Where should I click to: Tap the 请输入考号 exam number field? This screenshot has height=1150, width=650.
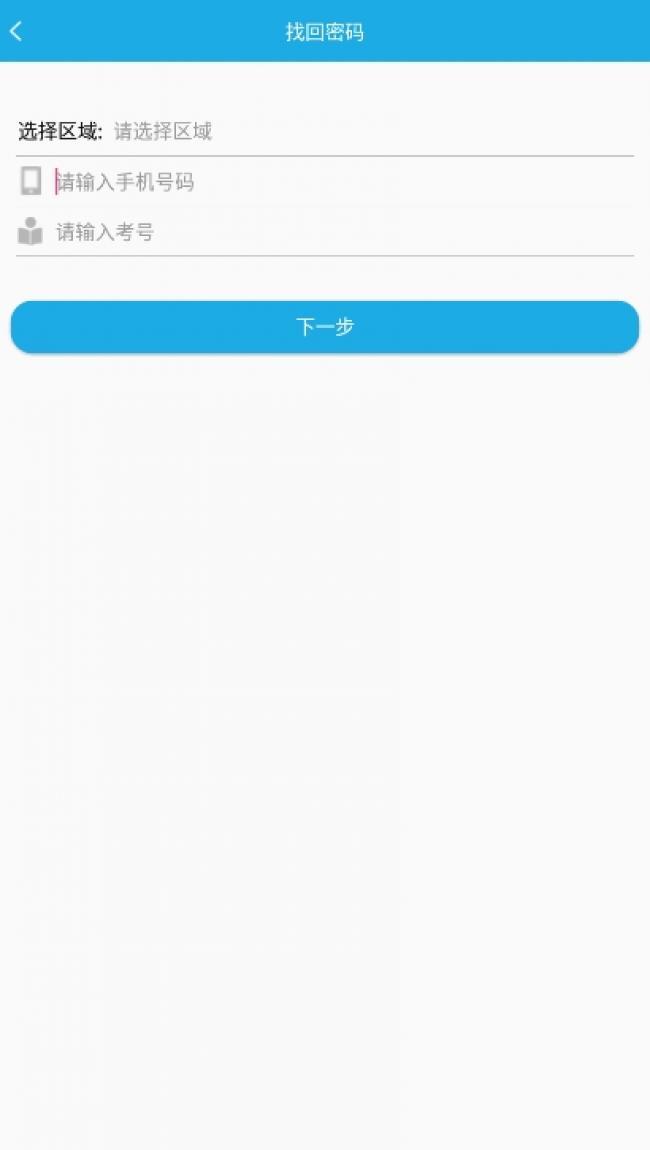tap(343, 232)
